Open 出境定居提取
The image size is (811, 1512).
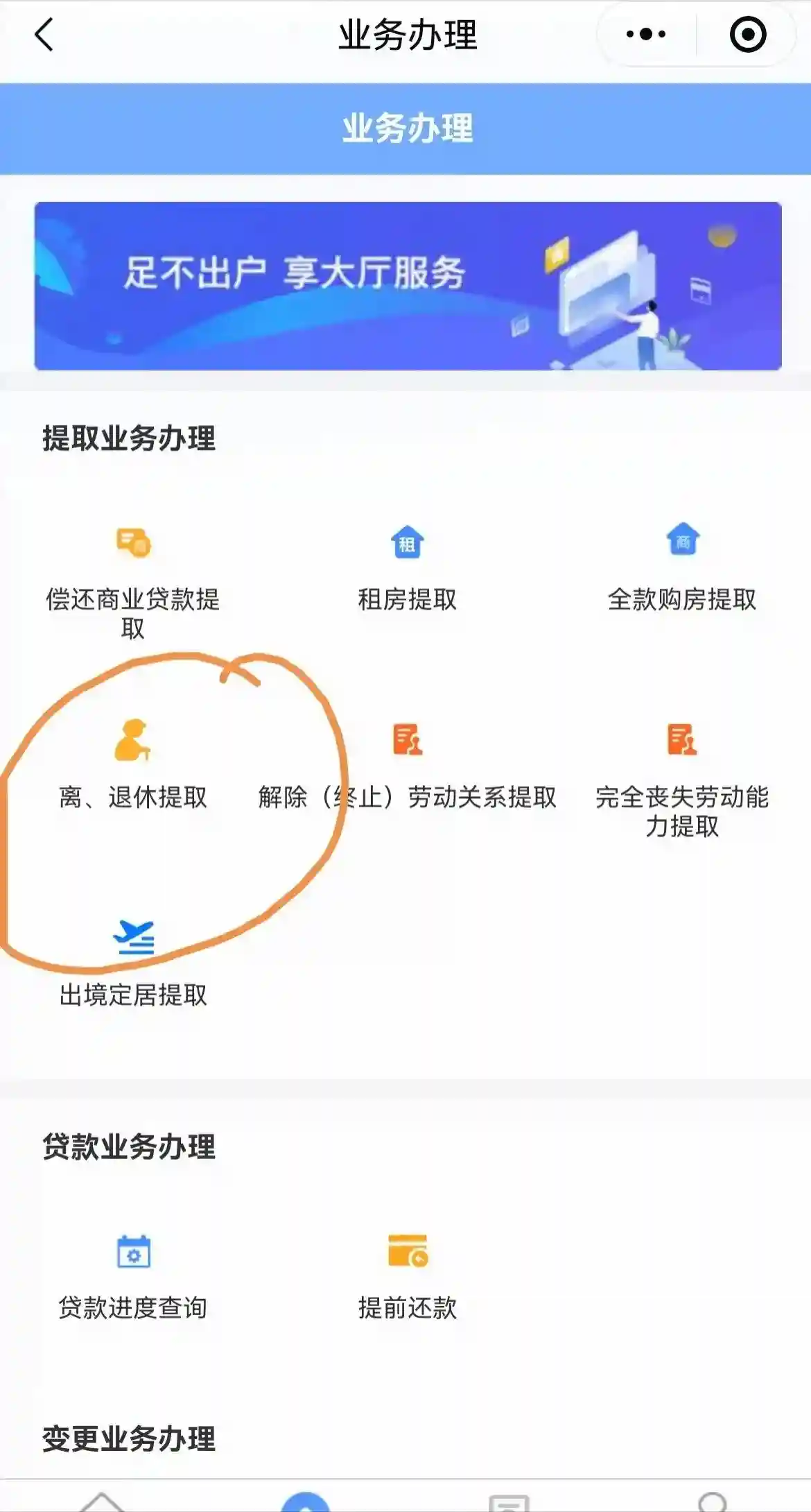(x=132, y=964)
